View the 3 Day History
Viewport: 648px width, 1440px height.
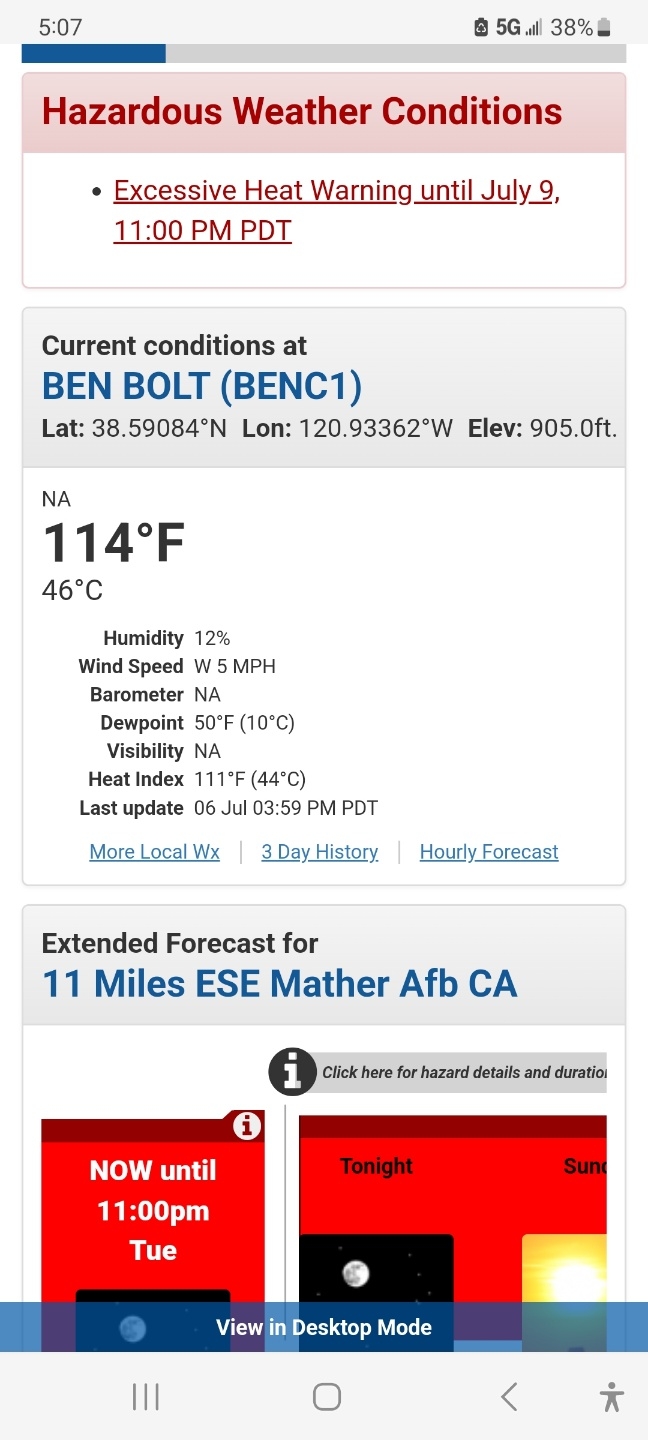point(319,852)
